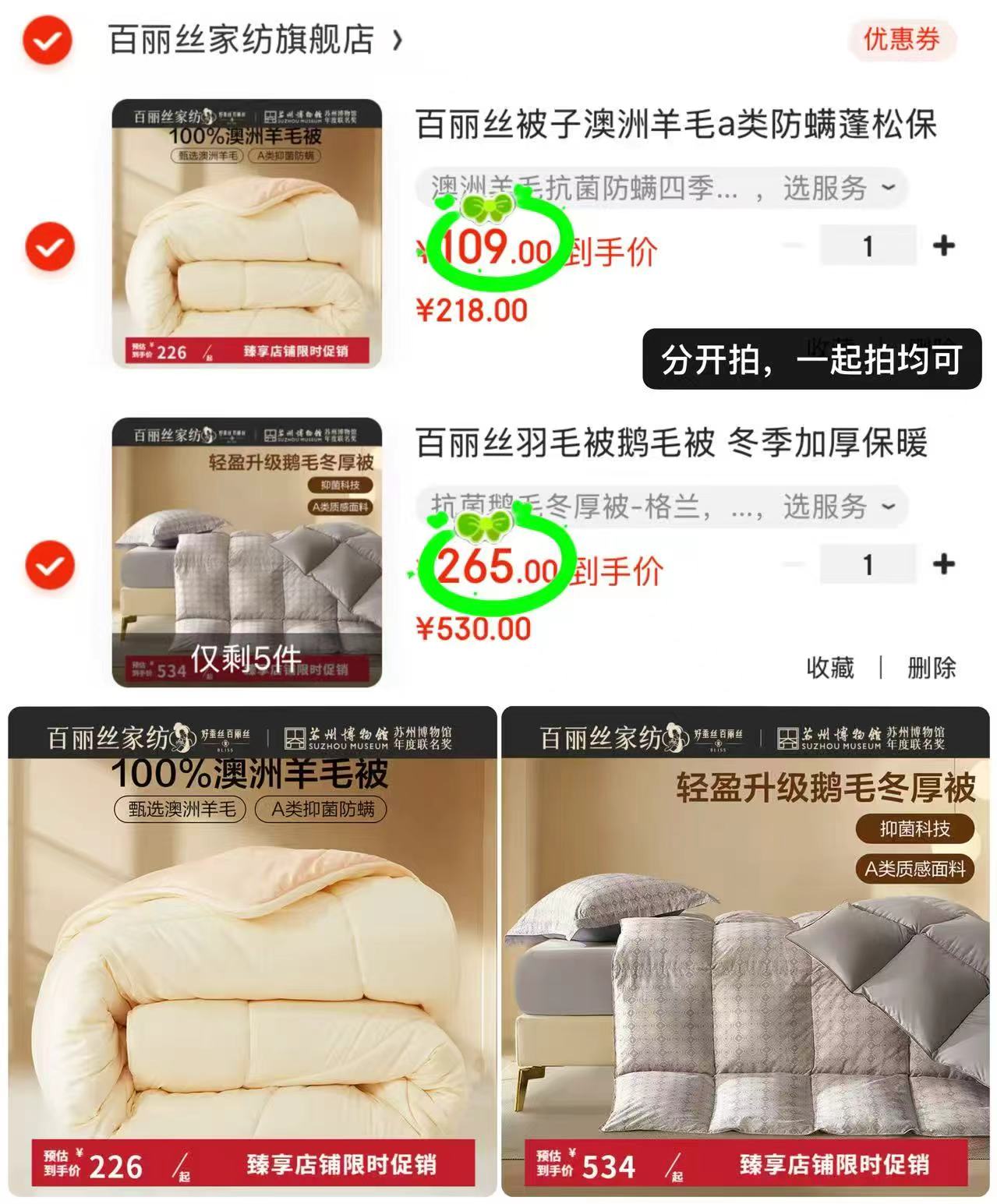Tap the minus icon beside the wool quilt quantity
The image size is (997, 1204).
pyautogui.click(x=793, y=244)
